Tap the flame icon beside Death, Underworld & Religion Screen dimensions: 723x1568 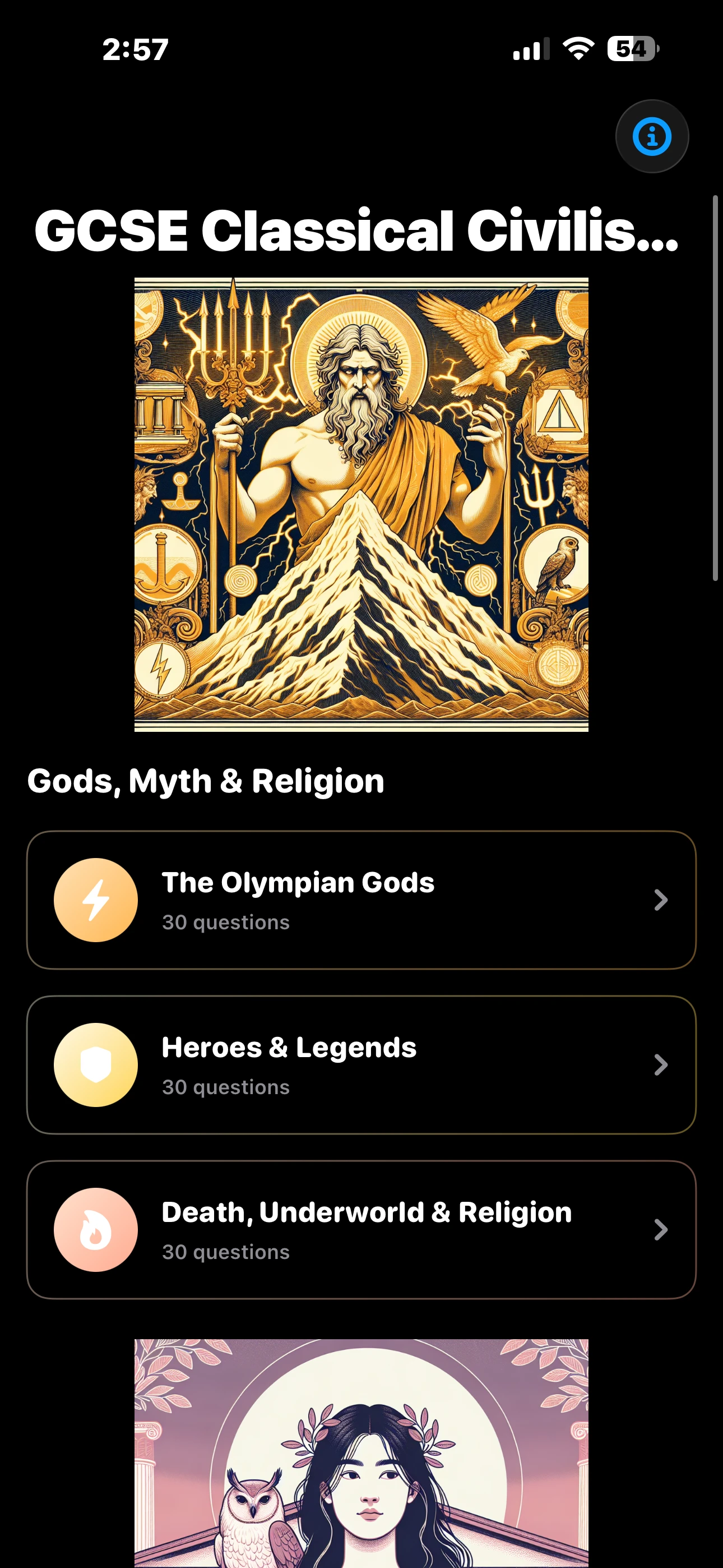coord(95,1230)
